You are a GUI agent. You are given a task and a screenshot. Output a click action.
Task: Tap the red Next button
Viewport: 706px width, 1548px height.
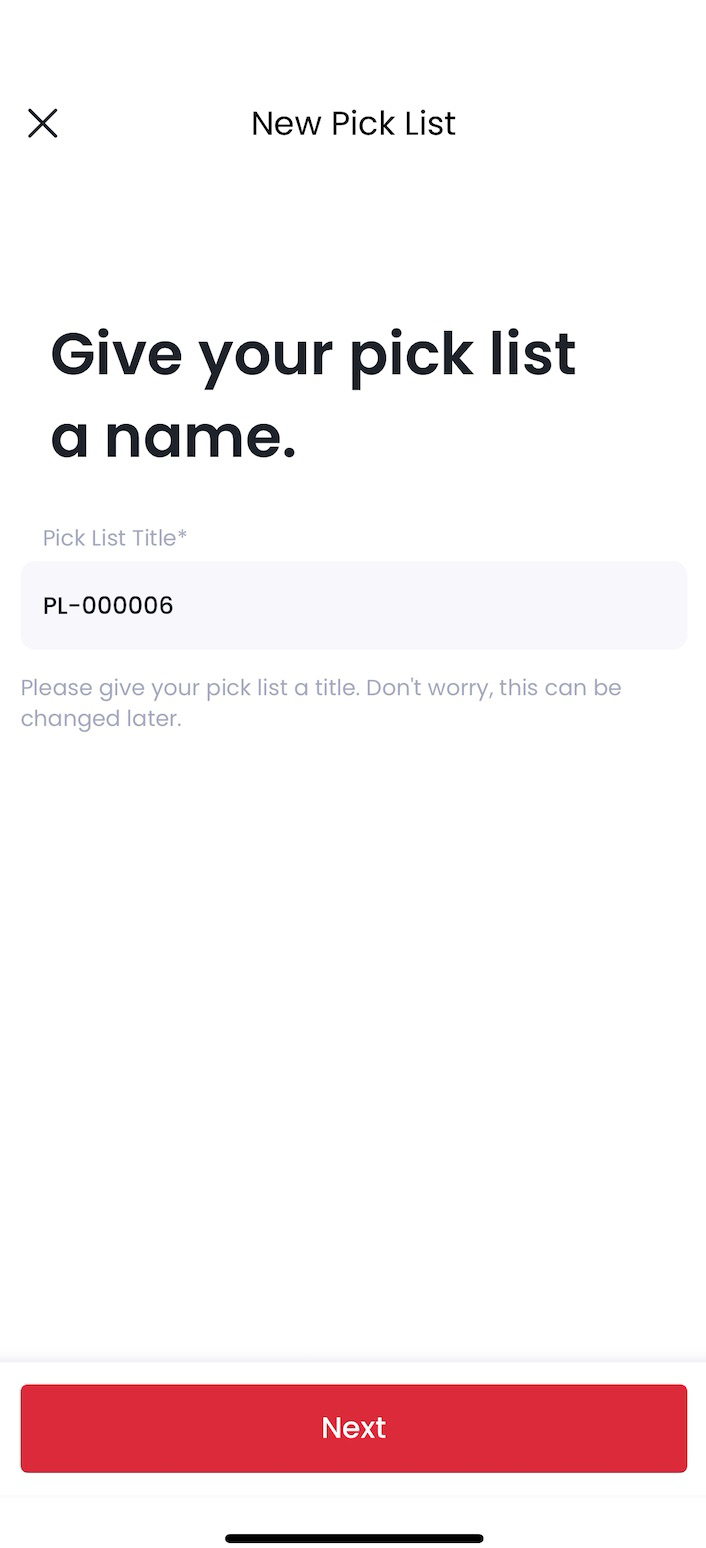pyautogui.click(x=353, y=1428)
